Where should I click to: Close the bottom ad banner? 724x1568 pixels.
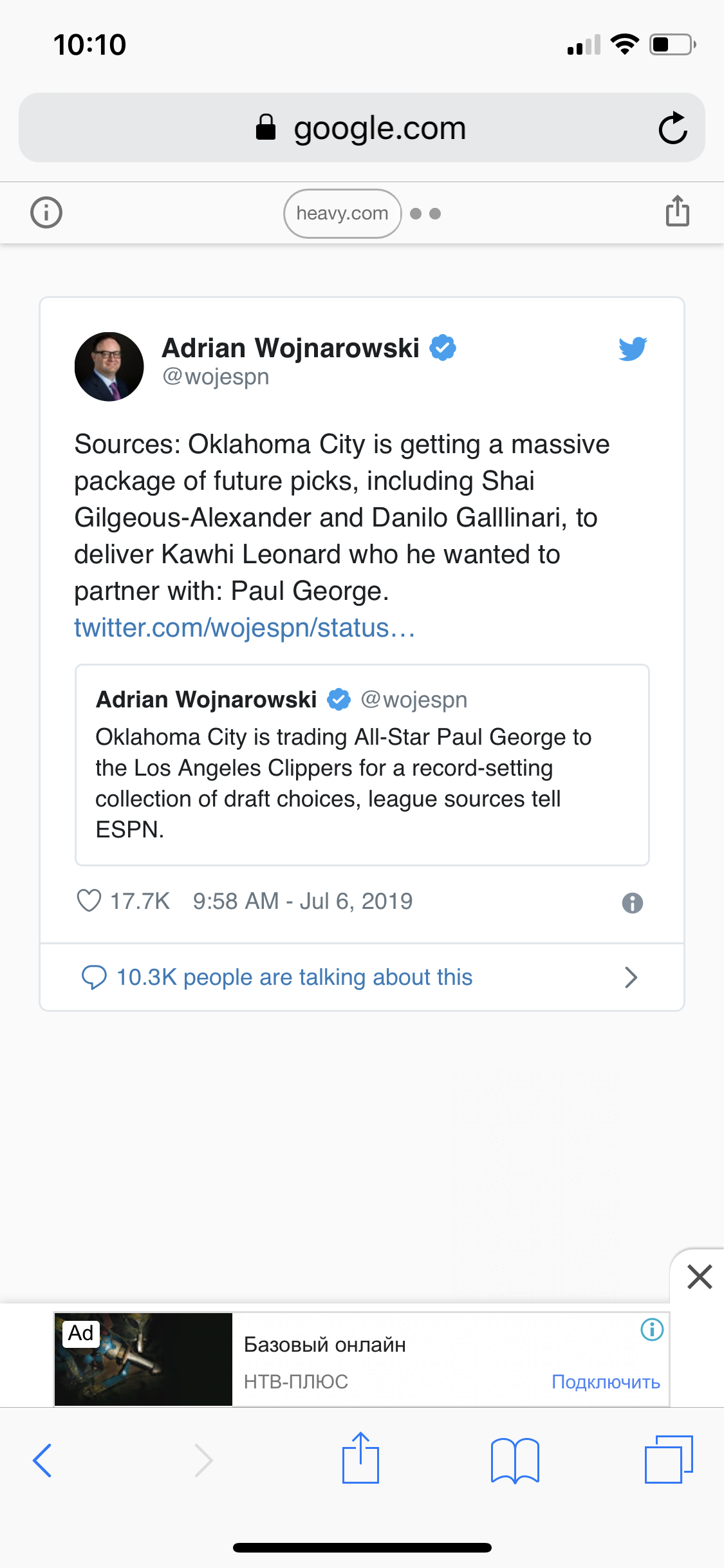point(699,1276)
